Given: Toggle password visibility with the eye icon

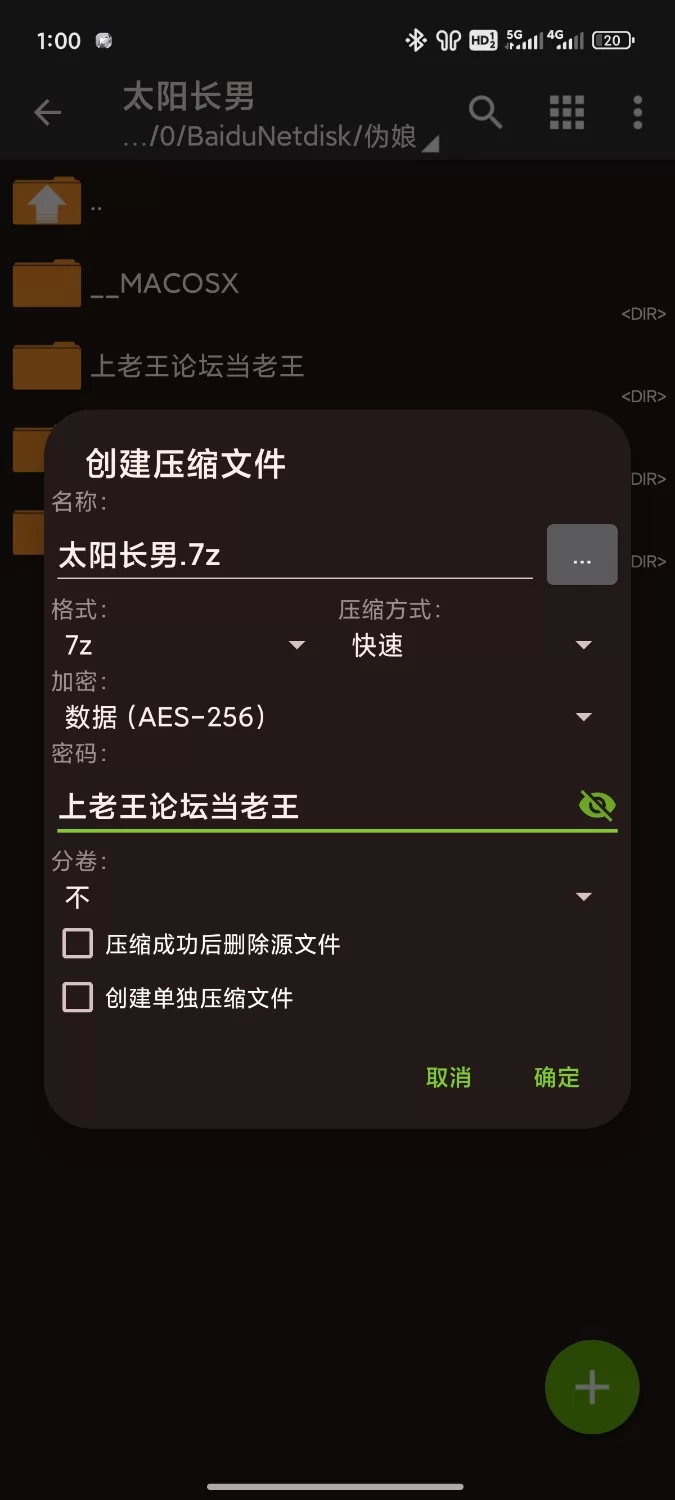Looking at the screenshot, I should pos(597,805).
